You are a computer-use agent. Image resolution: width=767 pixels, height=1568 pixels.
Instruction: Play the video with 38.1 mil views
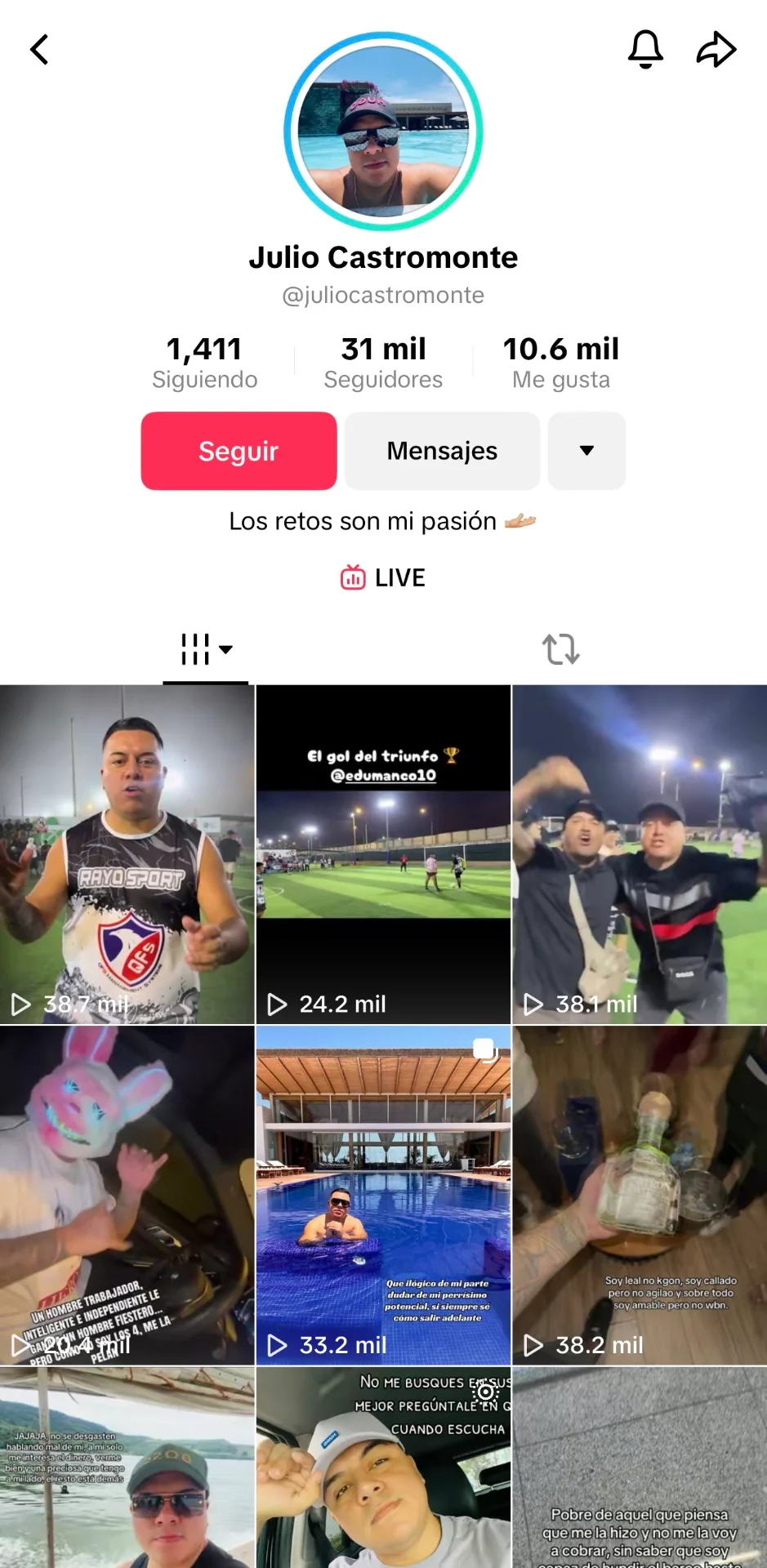tap(640, 853)
